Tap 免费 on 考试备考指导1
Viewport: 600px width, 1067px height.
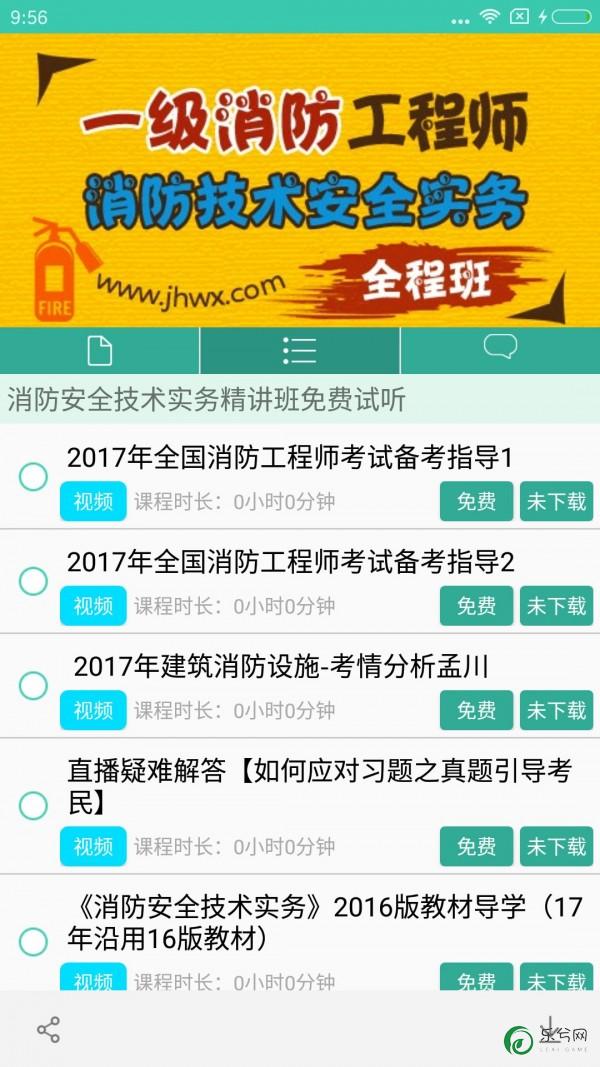pyautogui.click(x=476, y=502)
